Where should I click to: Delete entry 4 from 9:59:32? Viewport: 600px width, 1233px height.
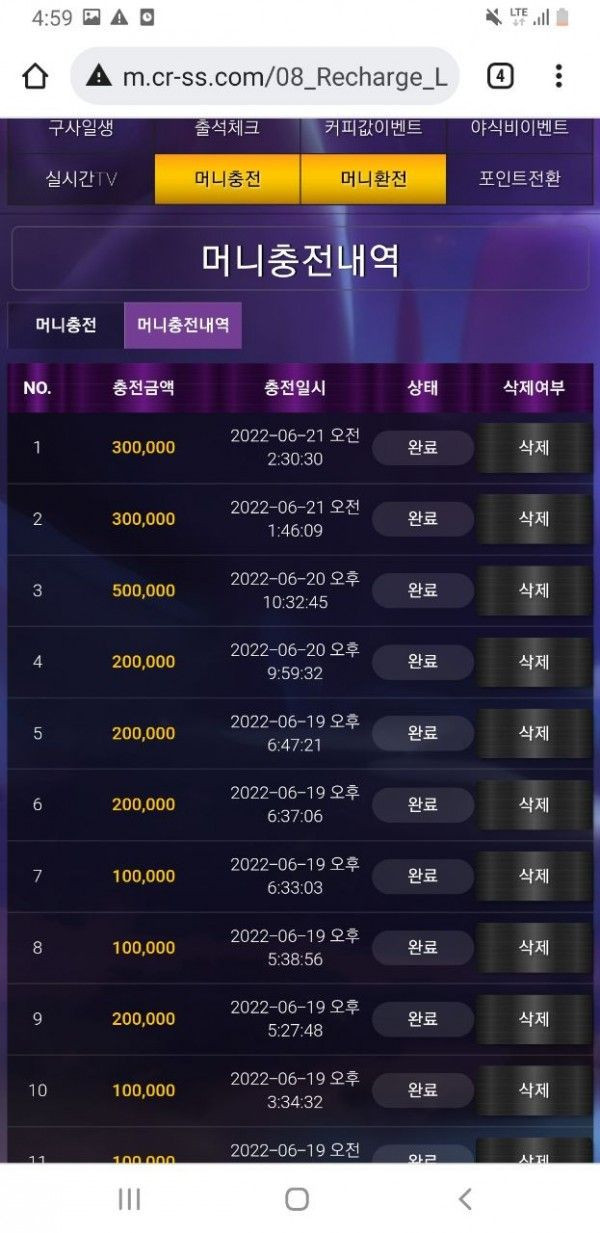(533, 662)
